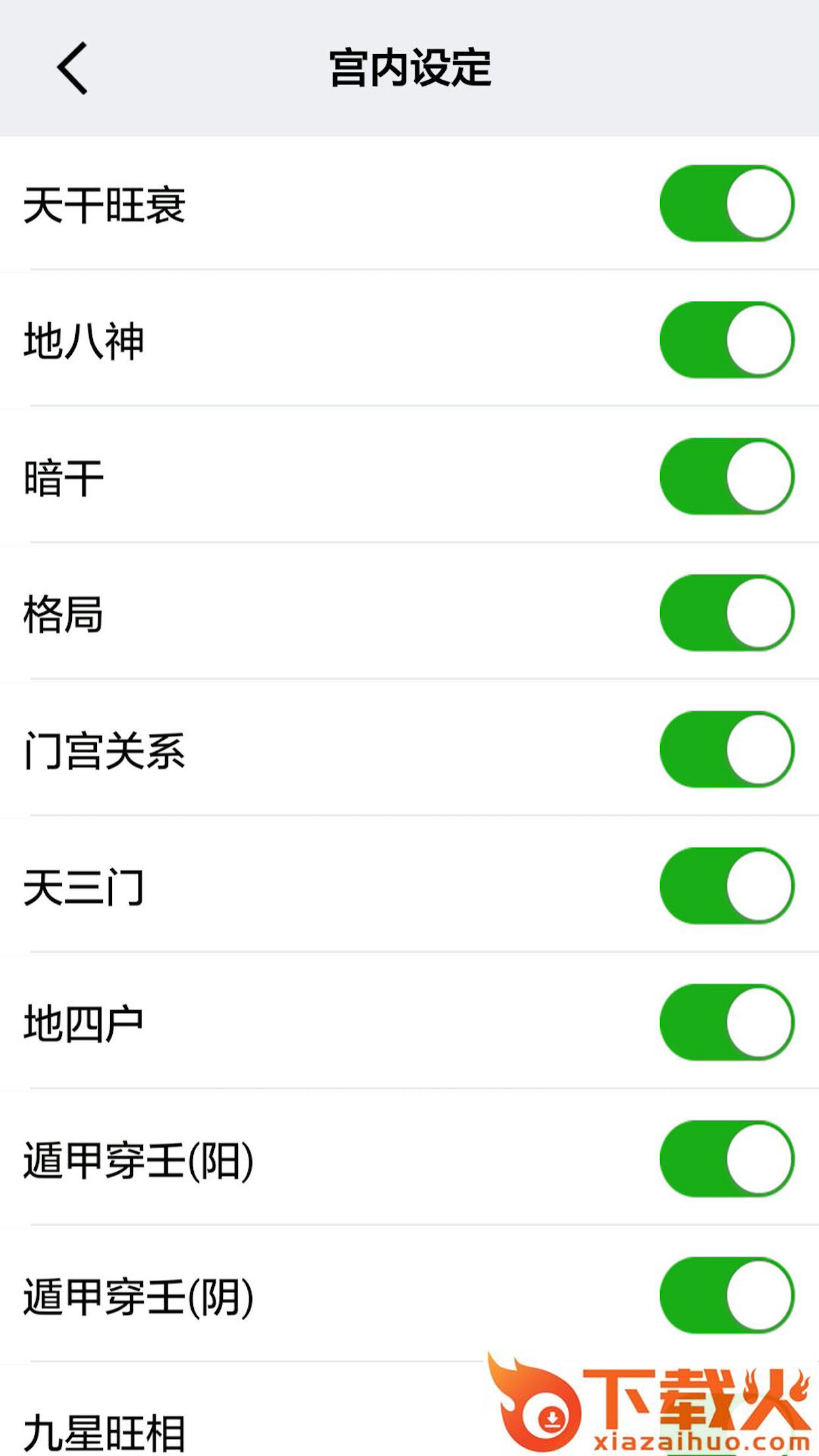
Task: Disable 门宫关系 option
Action: [727, 749]
